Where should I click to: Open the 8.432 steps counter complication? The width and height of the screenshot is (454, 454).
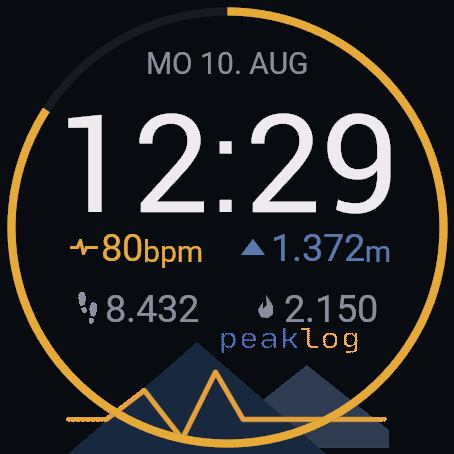point(138,308)
